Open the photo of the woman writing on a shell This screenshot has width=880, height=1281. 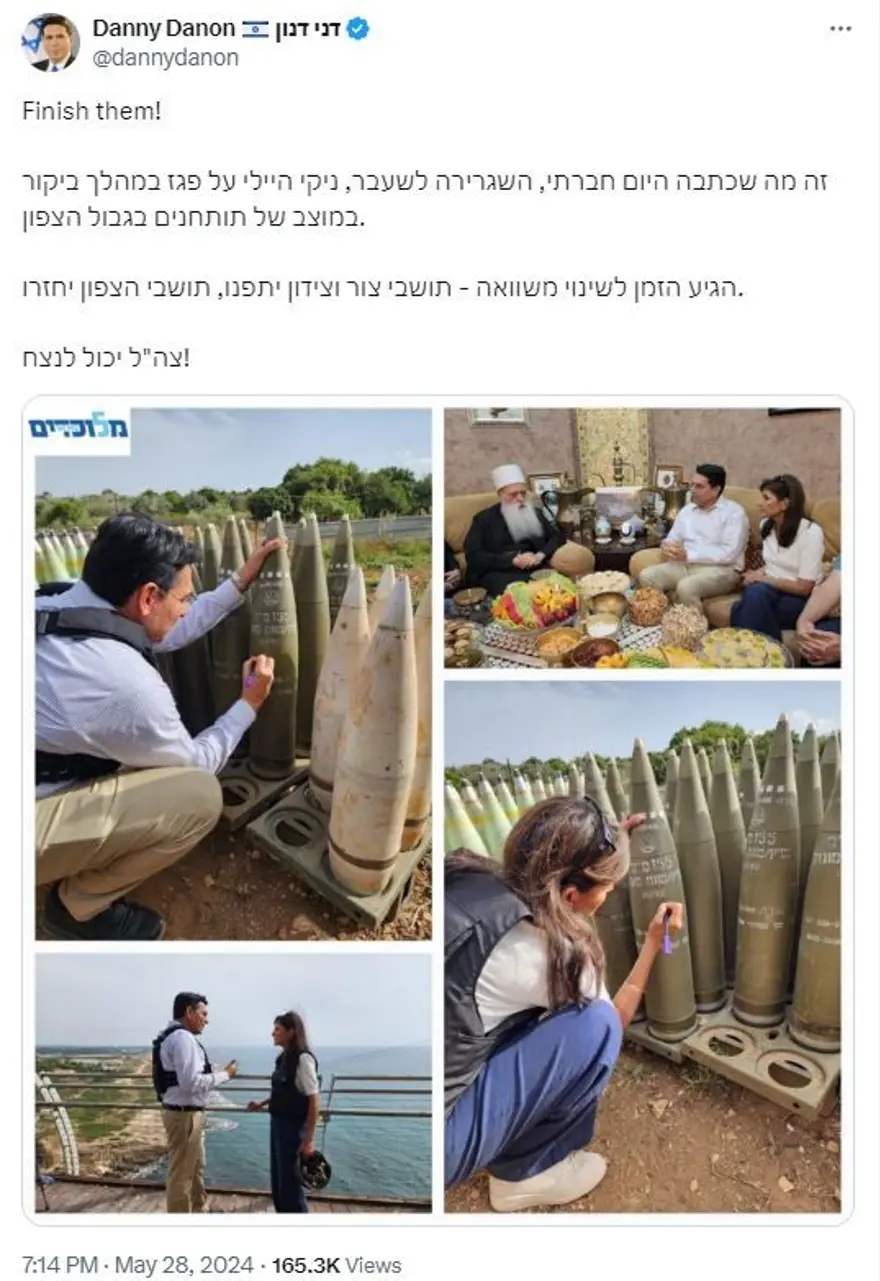[x=642, y=946]
